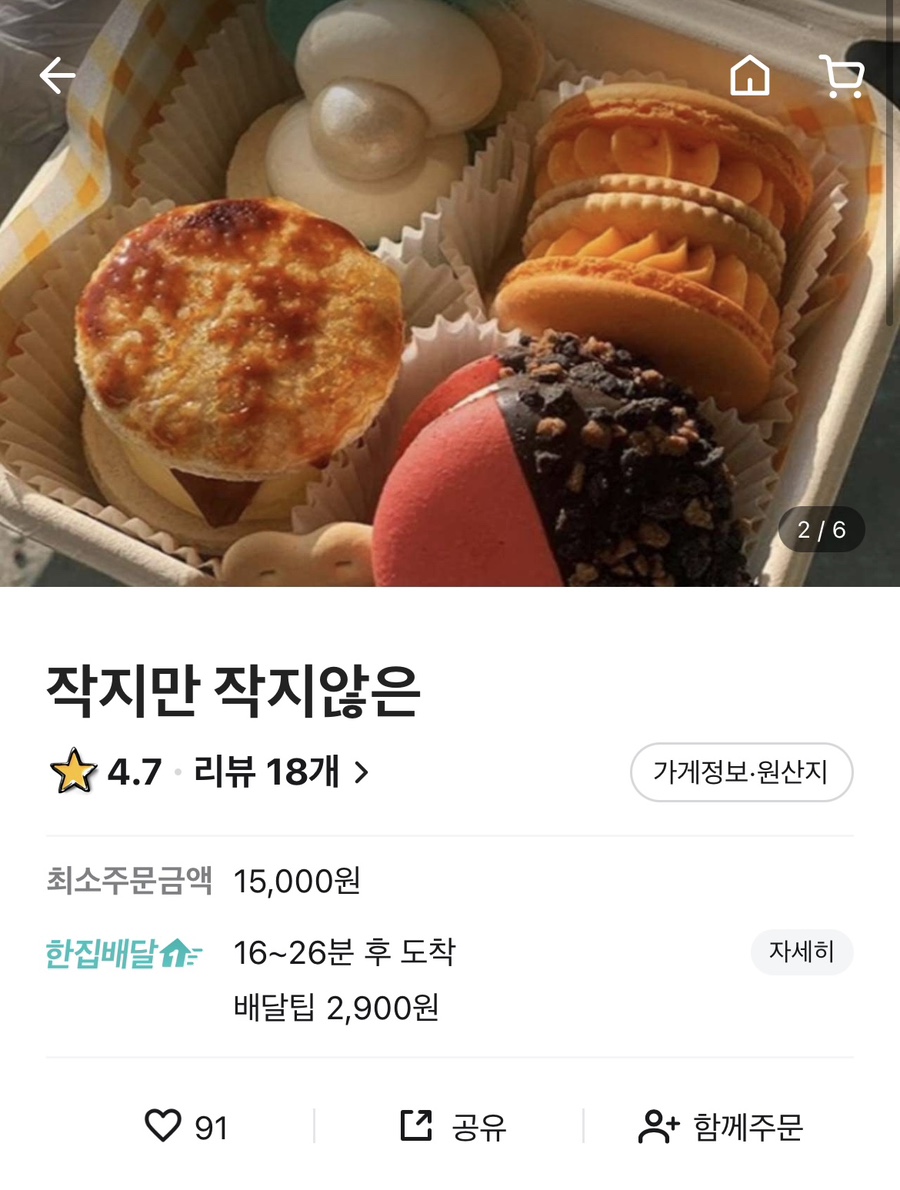Open the home icon
This screenshot has height=1190, width=900.
pos(750,76)
